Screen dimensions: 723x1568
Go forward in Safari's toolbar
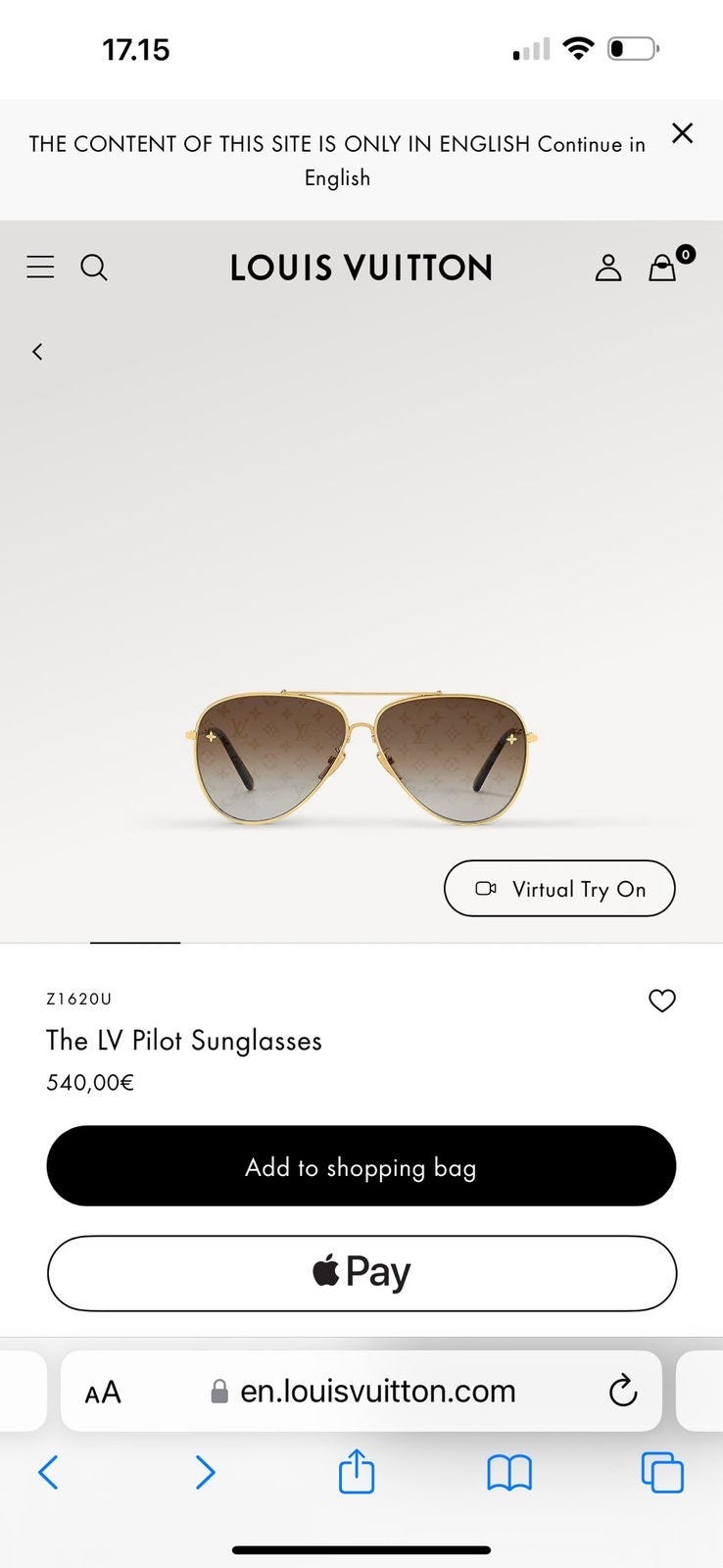point(205,1472)
